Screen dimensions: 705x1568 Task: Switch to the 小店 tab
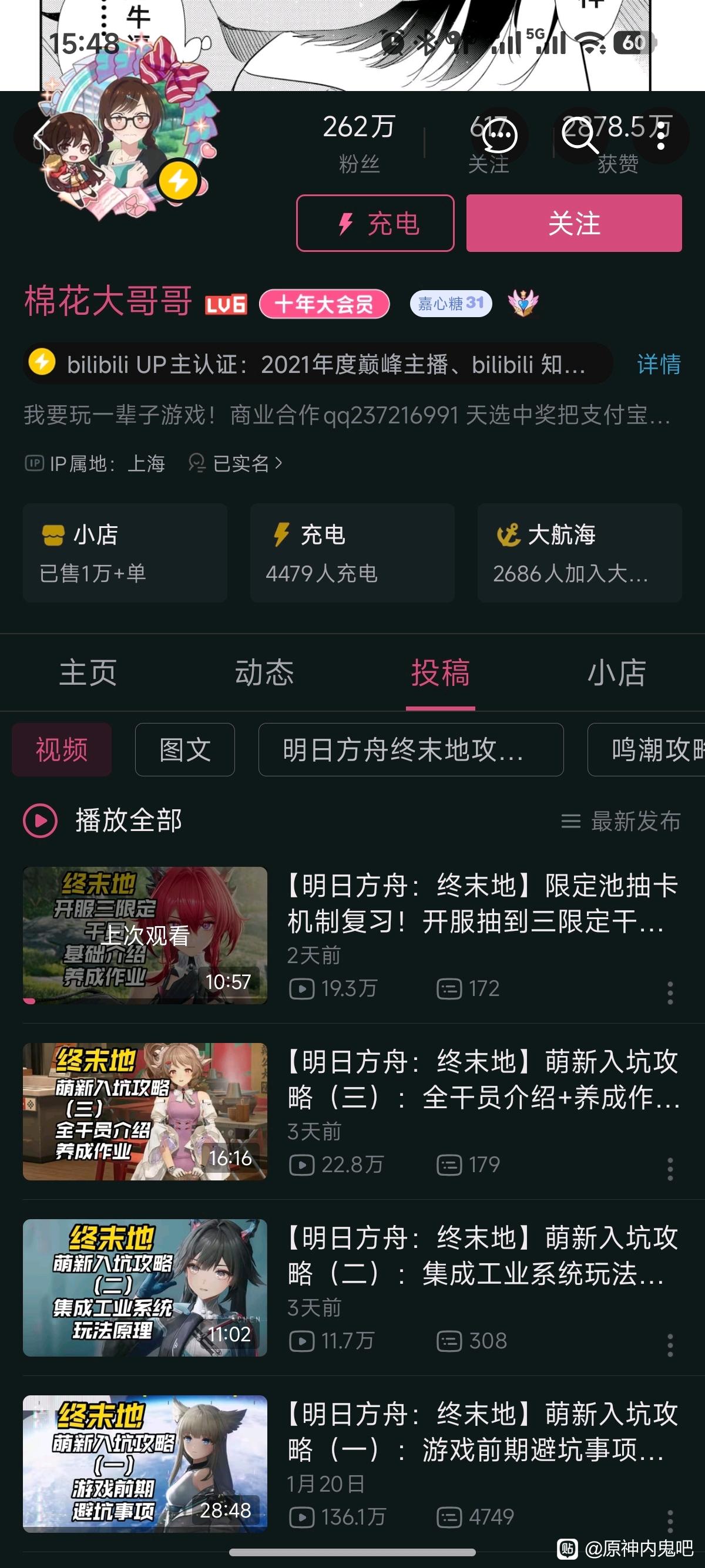tap(616, 672)
